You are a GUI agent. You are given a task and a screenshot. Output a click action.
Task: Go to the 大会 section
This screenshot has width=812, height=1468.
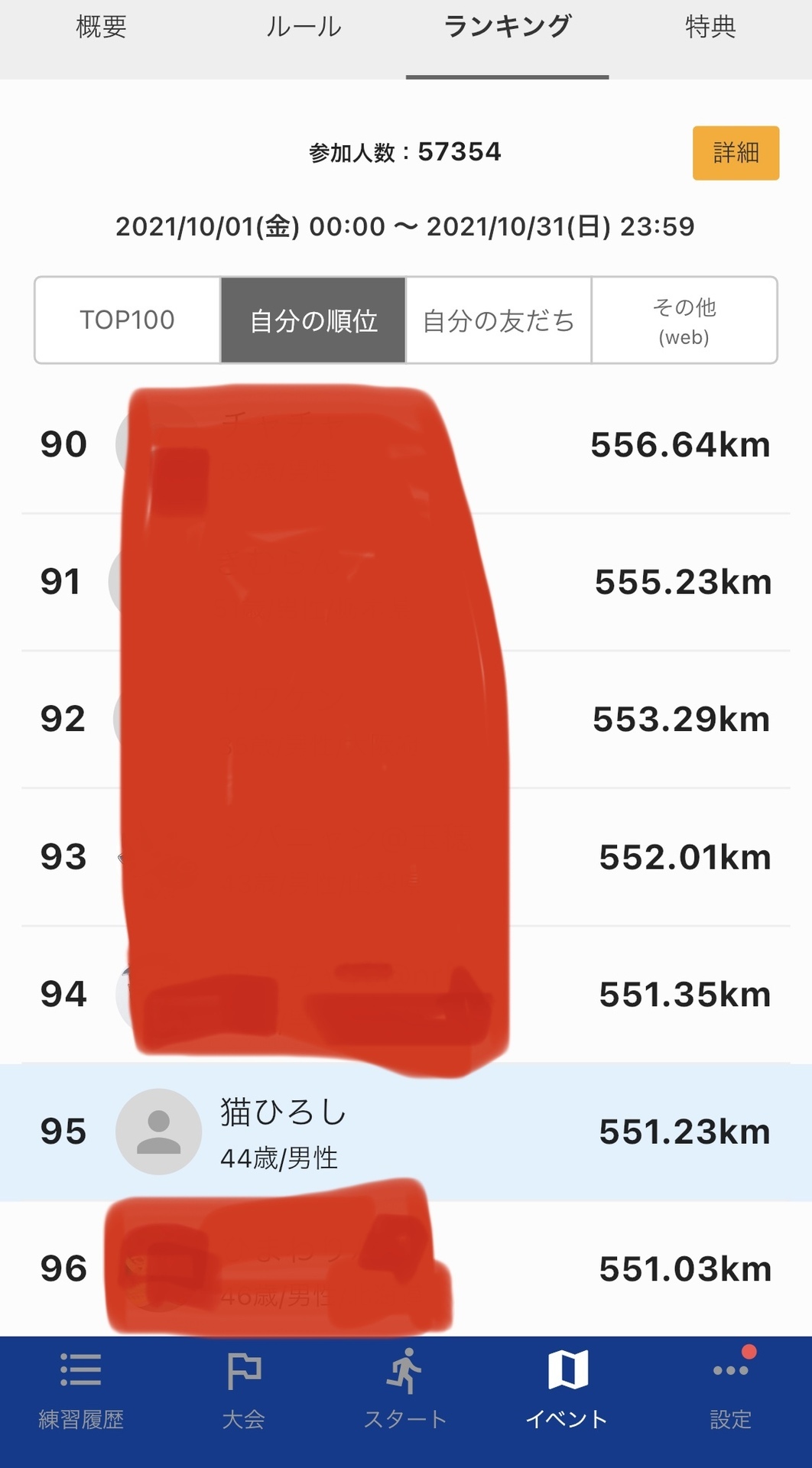244,1389
